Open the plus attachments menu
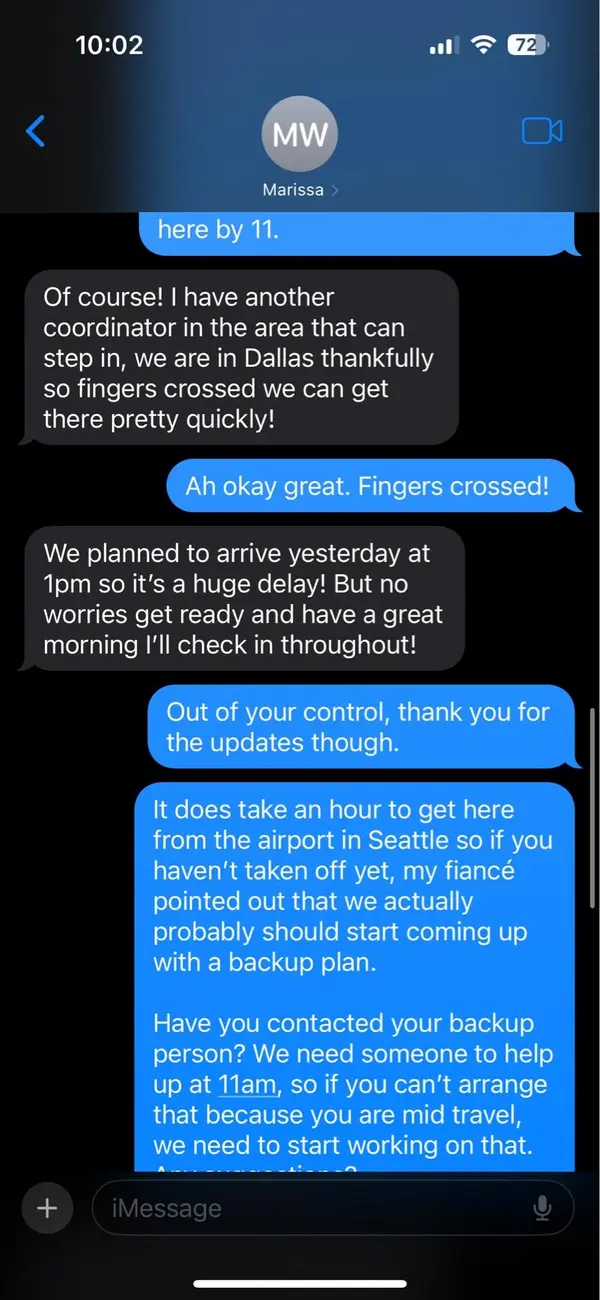 (x=46, y=1208)
